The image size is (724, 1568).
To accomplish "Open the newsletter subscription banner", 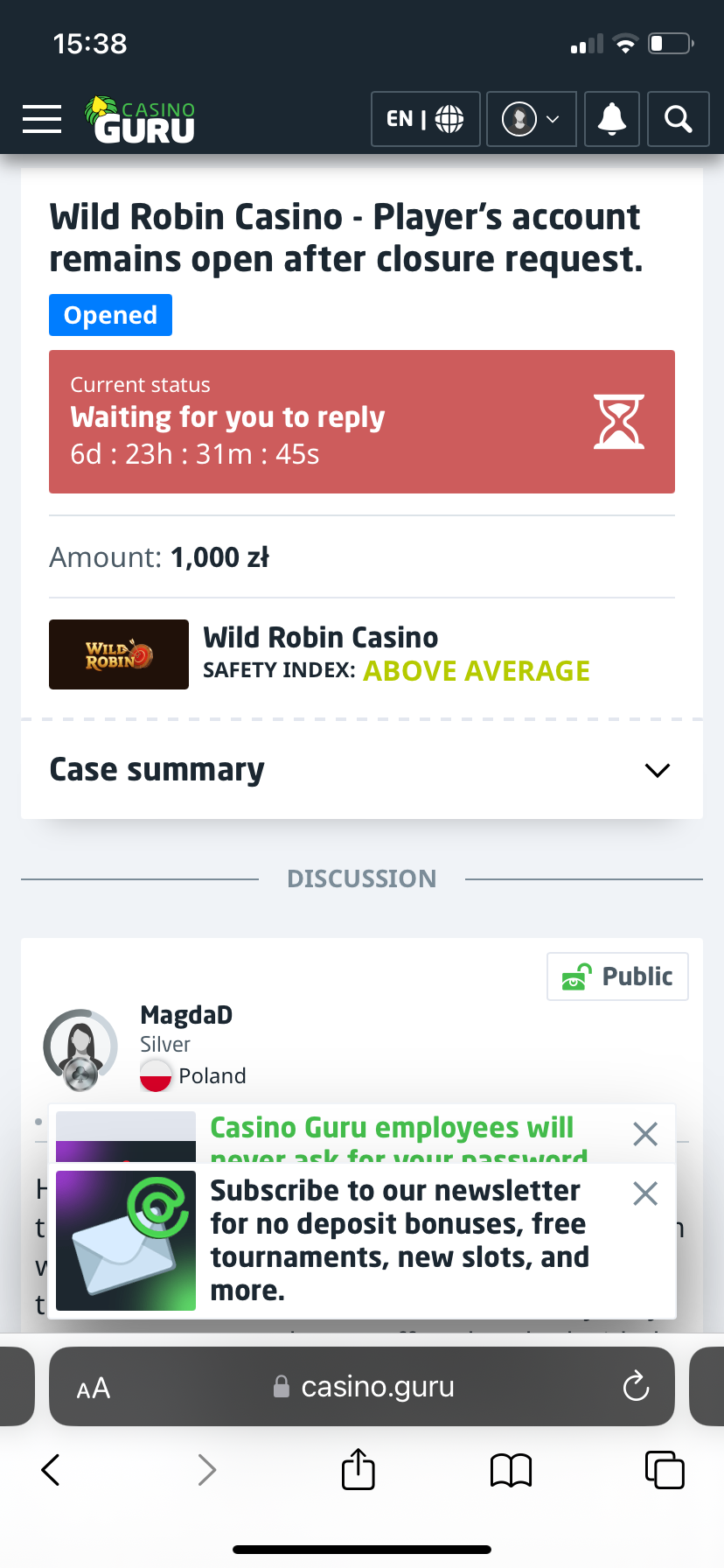I will (399, 1241).
